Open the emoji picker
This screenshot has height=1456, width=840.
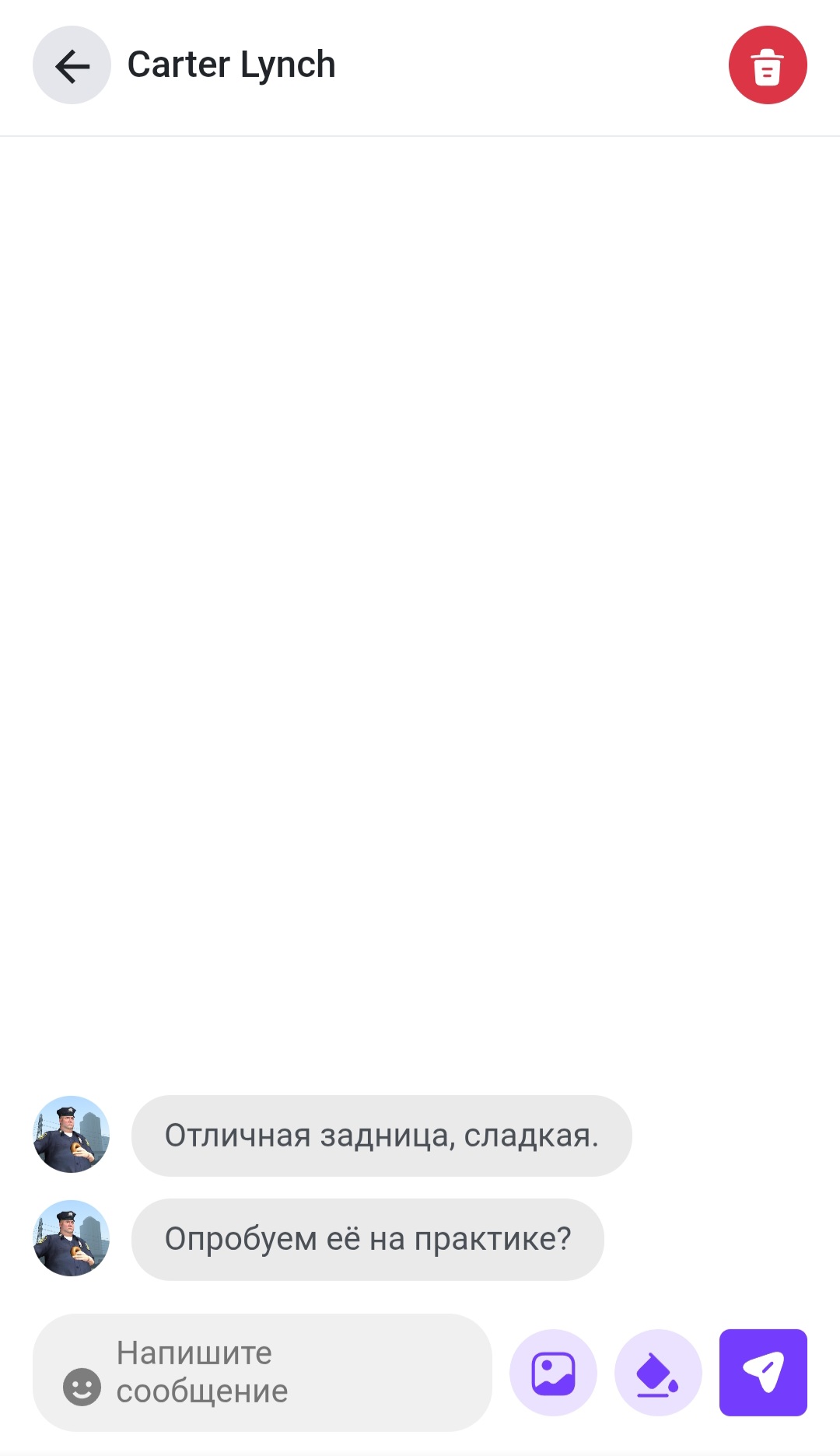[82, 1387]
